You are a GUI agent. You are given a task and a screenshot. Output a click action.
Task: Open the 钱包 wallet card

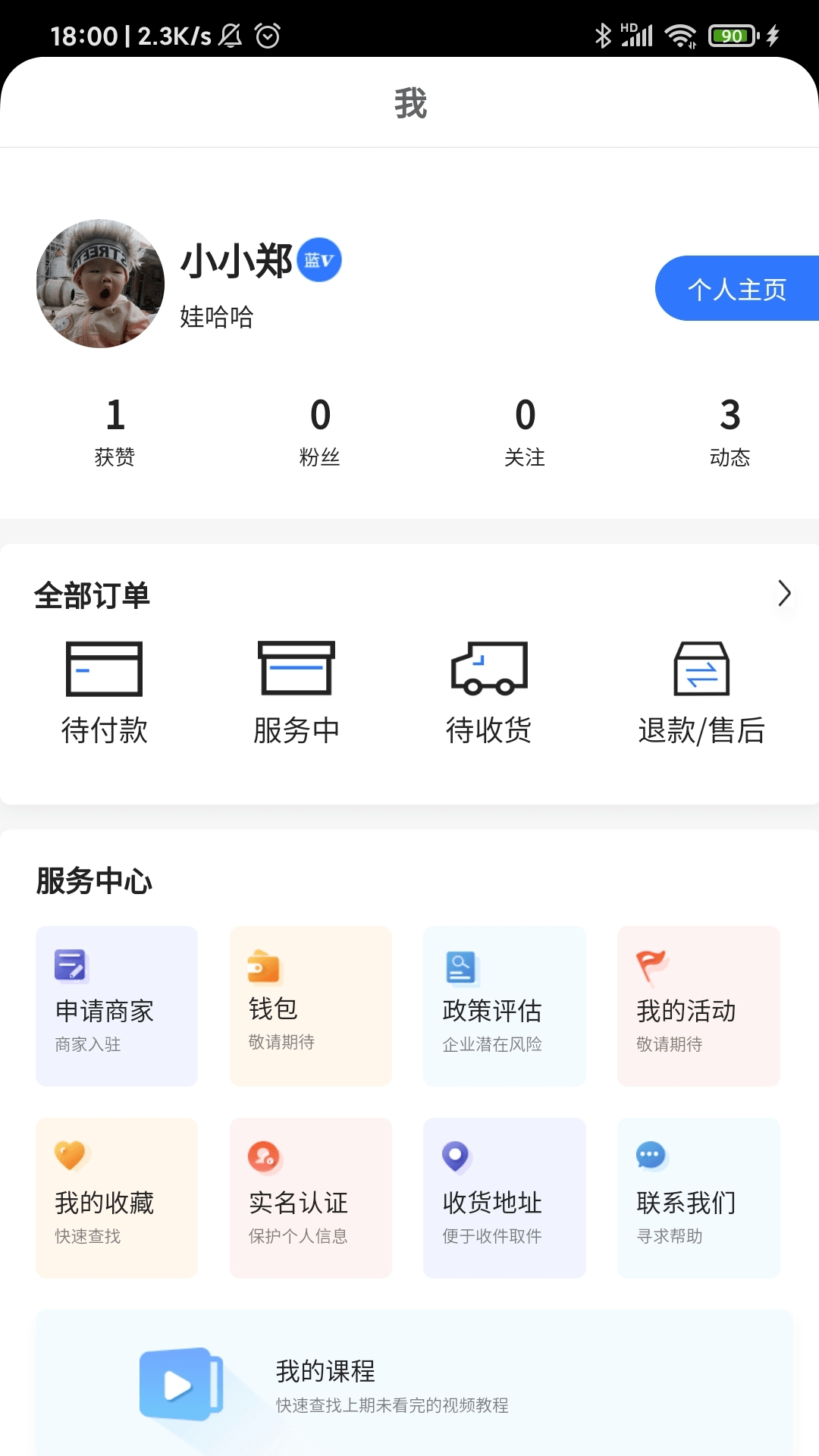coord(311,1006)
